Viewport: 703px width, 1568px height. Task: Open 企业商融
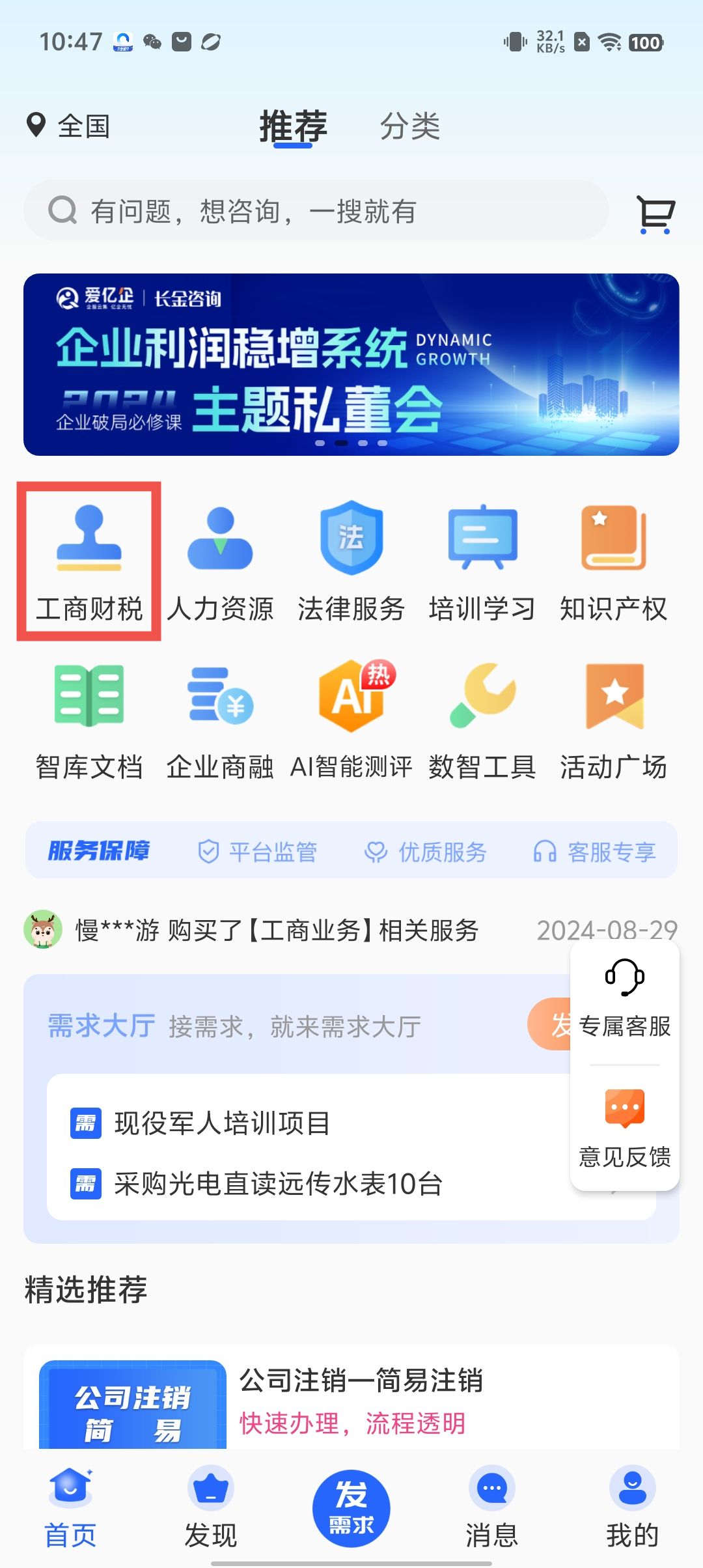click(x=220, y=720)
